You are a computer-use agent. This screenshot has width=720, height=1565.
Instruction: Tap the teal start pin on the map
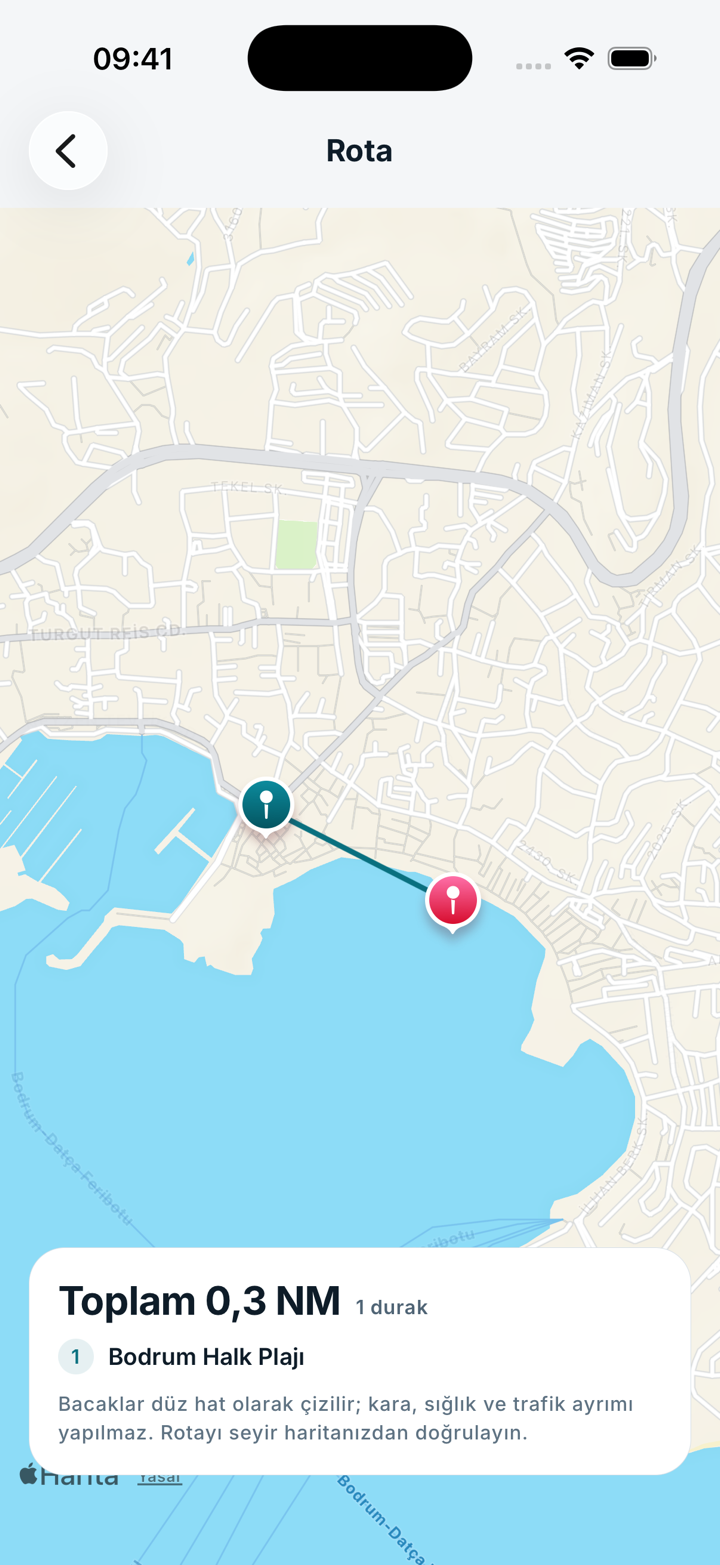266,805
